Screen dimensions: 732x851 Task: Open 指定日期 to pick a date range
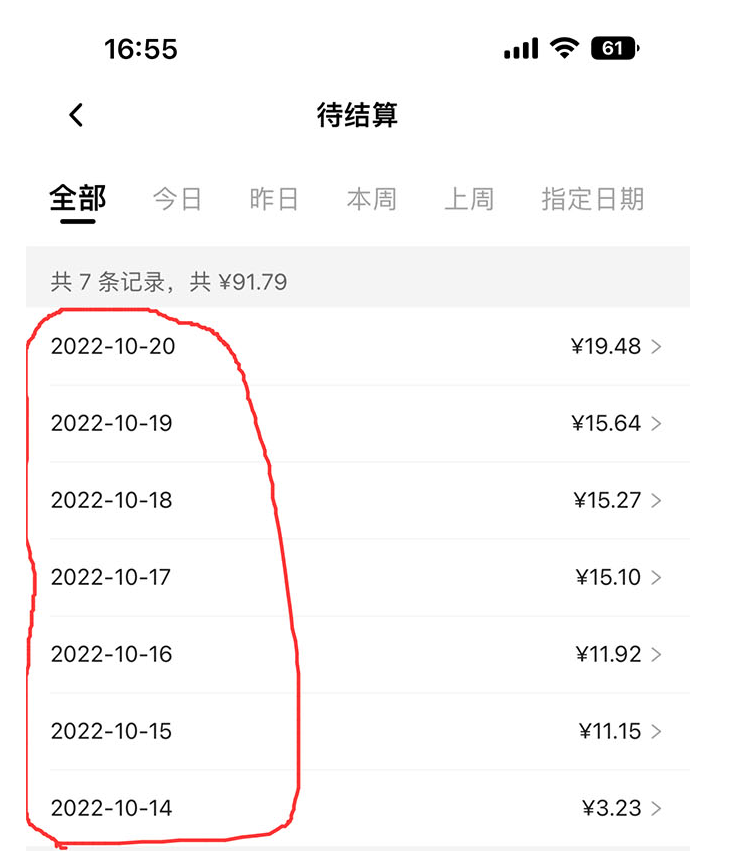pyautogui.click(x=590, y=198)
